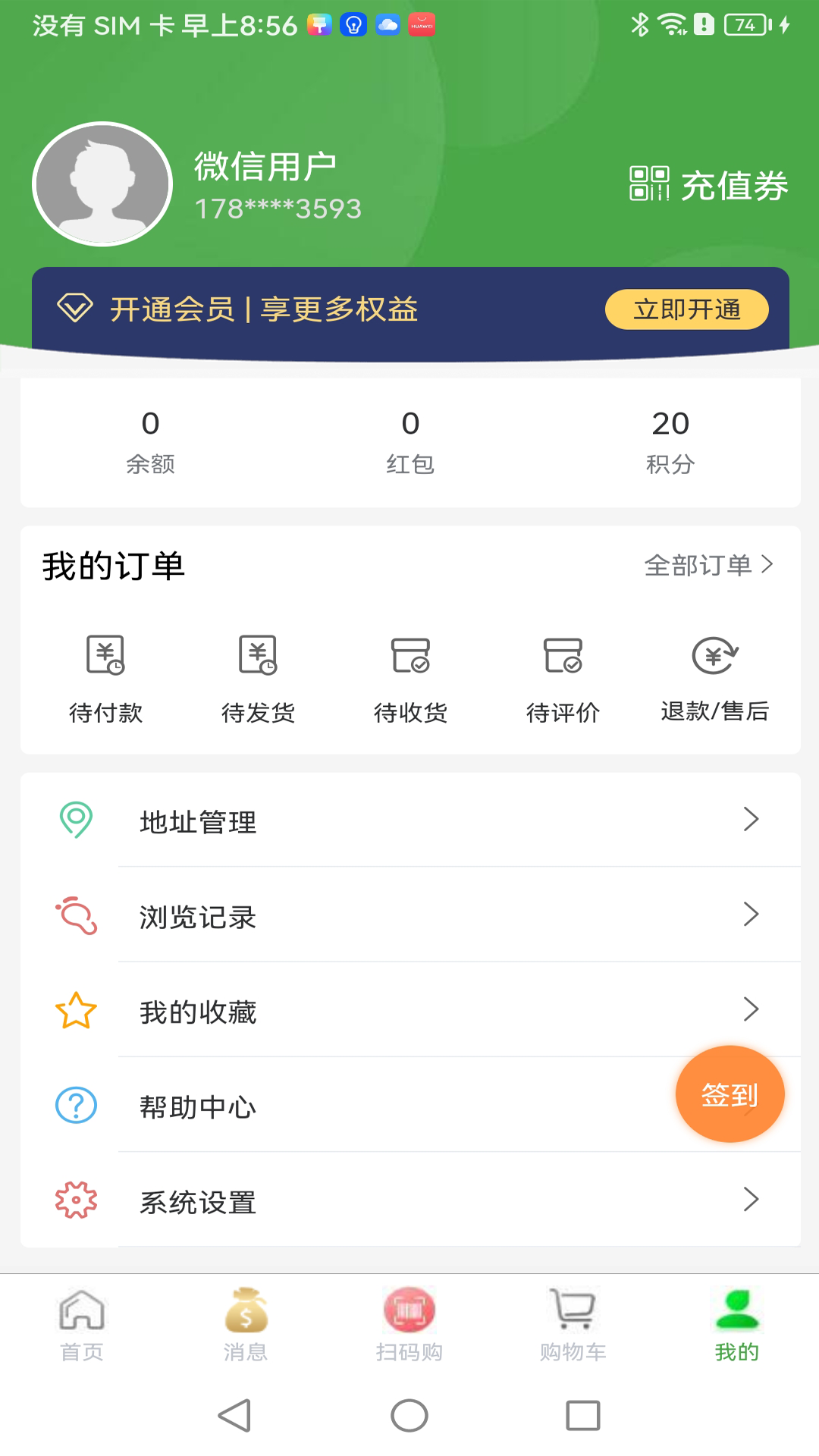Viewport: 819px width, 1456px height.
Task: Open the profile avatar
Action: tap(102, 184)
